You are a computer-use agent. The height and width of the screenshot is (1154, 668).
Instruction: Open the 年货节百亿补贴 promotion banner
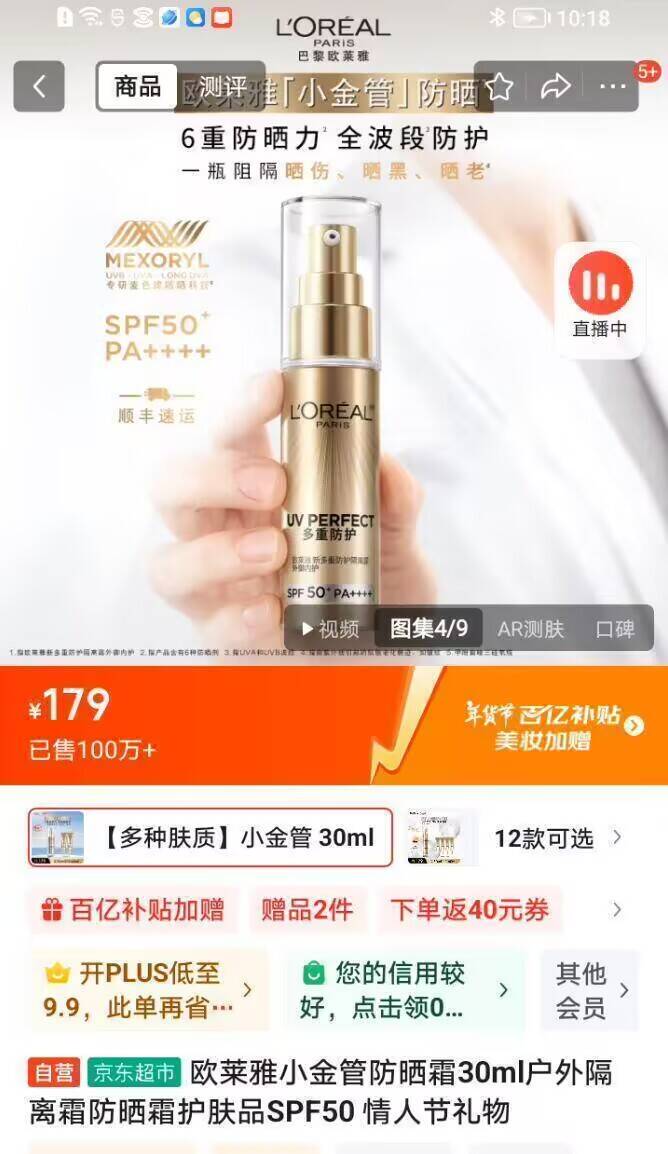point(552,726)
